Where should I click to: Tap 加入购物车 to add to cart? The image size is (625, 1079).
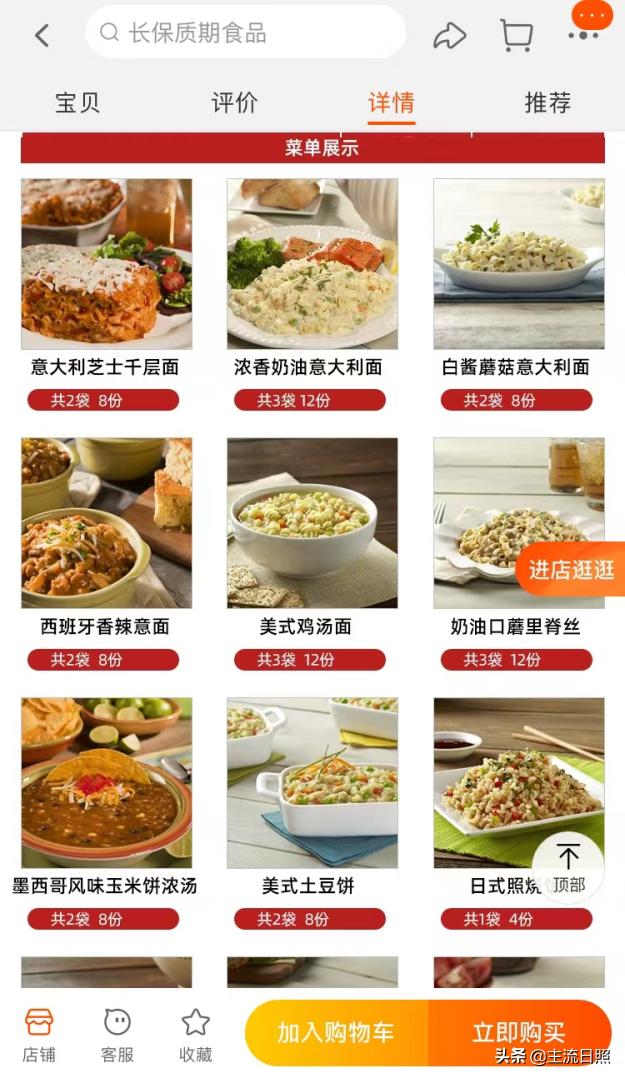click(x=336, y=1033)
